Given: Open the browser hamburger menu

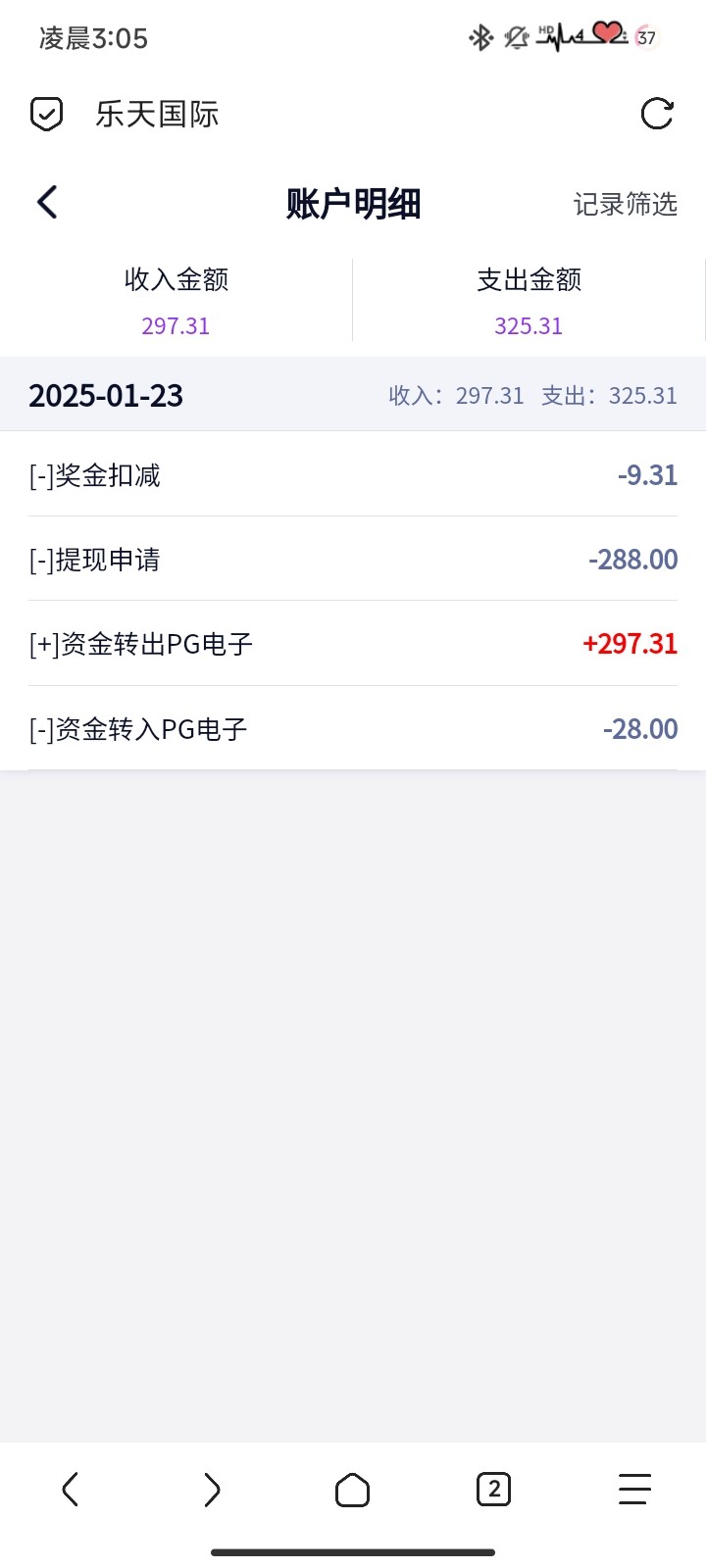Looking at the screenshot, I should (634, 1490).
